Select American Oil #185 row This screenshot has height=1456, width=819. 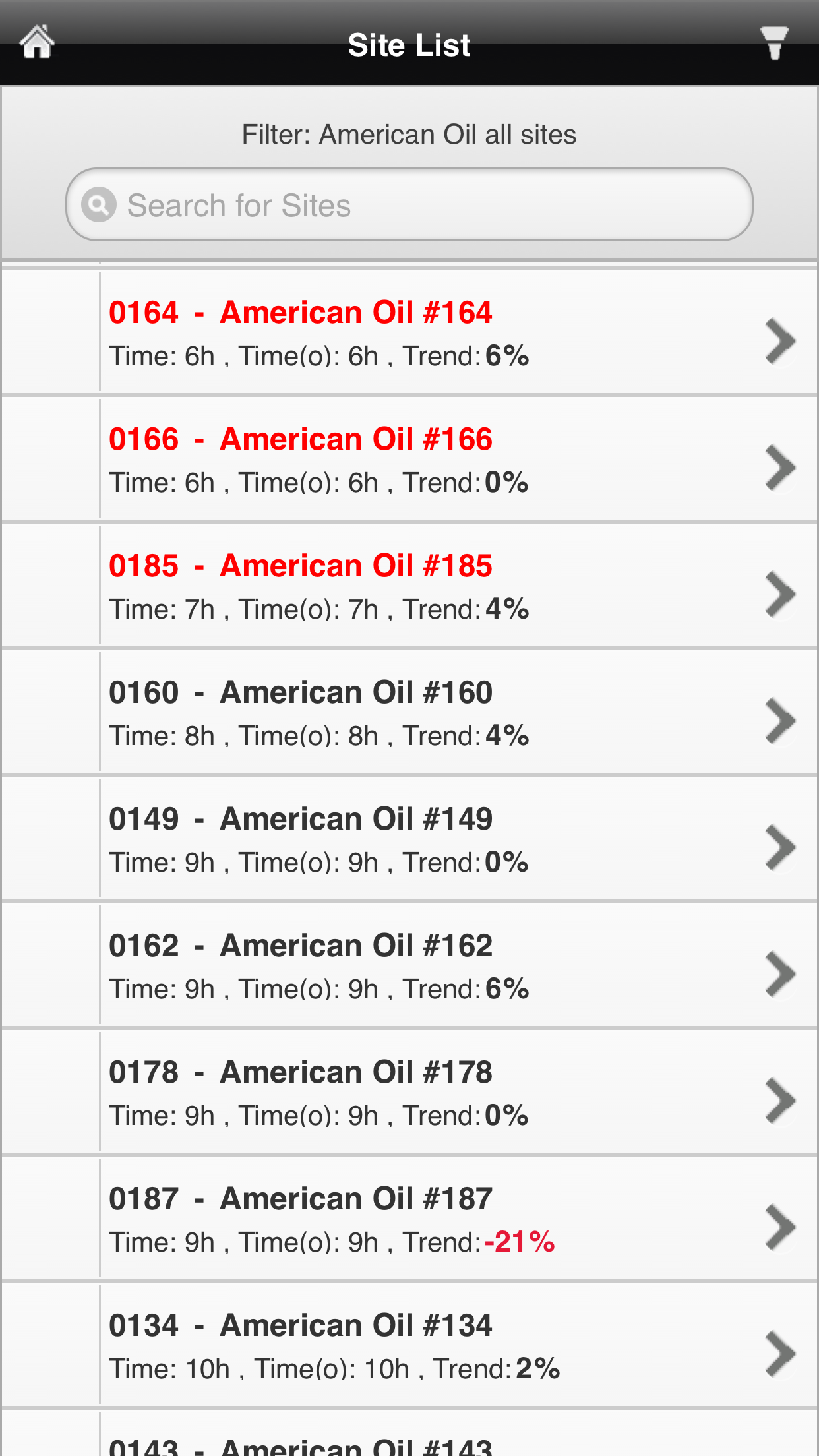[x=409, y=585]
